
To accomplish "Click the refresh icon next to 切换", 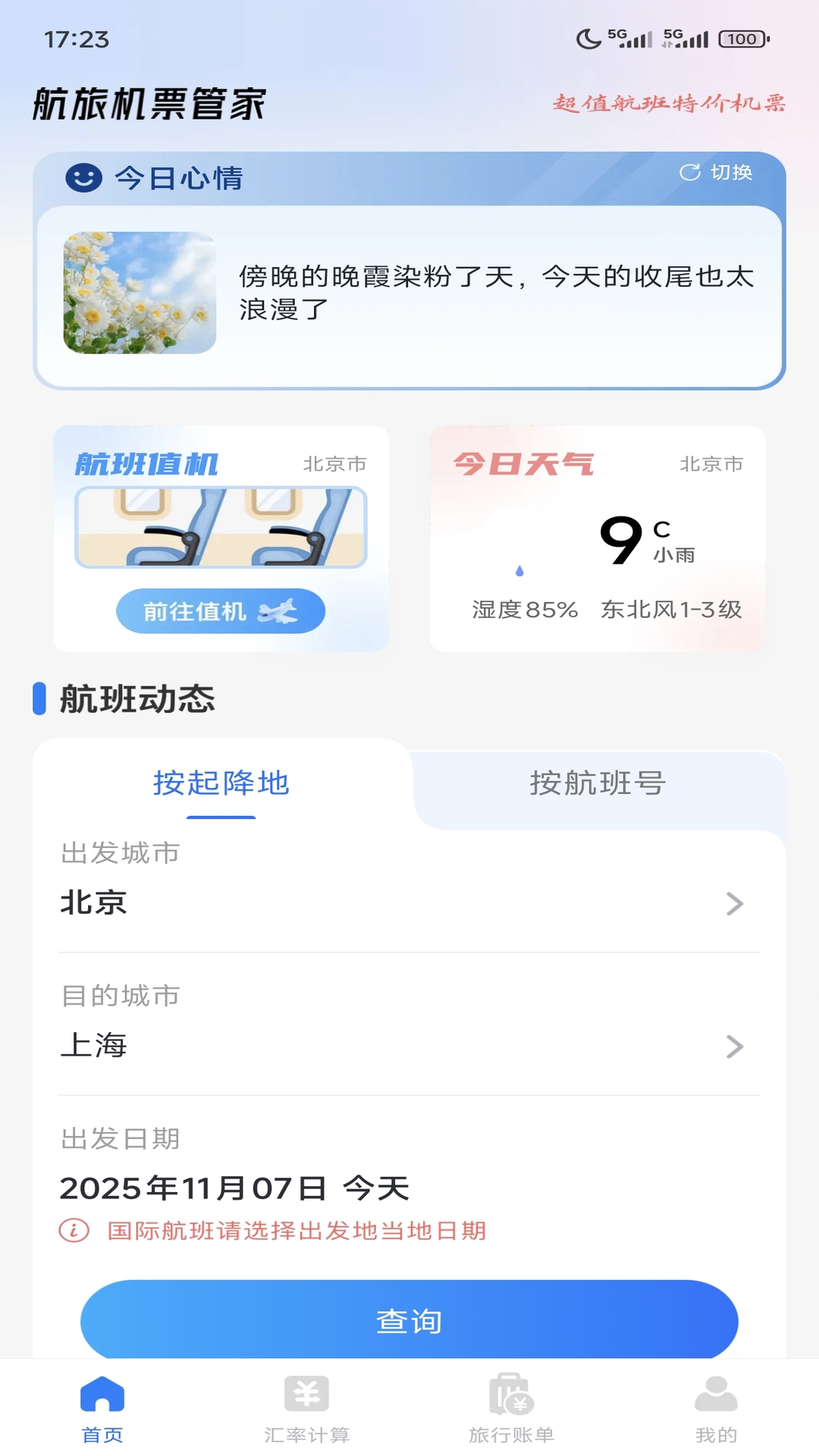I will click(x=689, y=171).
